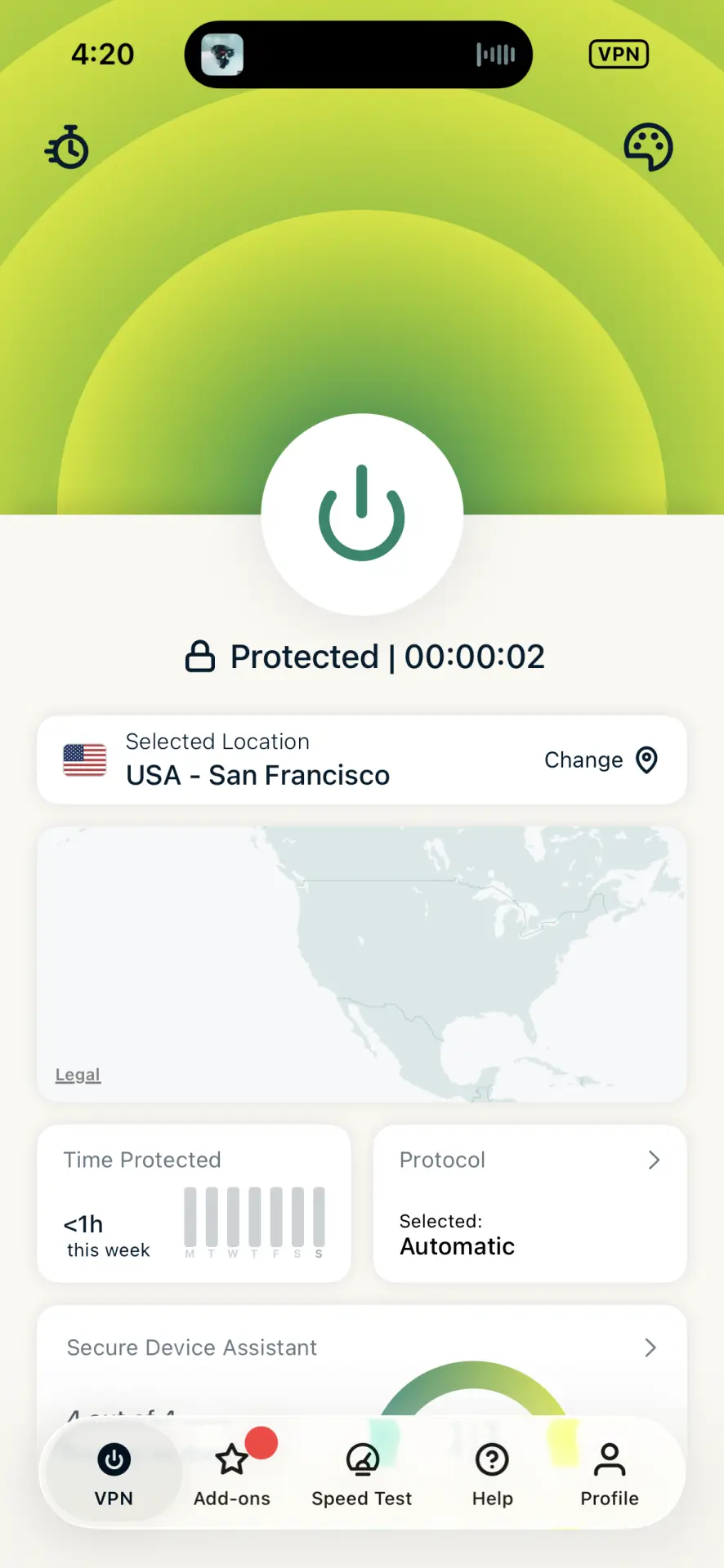Tap the power button to disconnect VPN
The height and width of the screenshot is (1568, 724).
(x=362, y=514)
